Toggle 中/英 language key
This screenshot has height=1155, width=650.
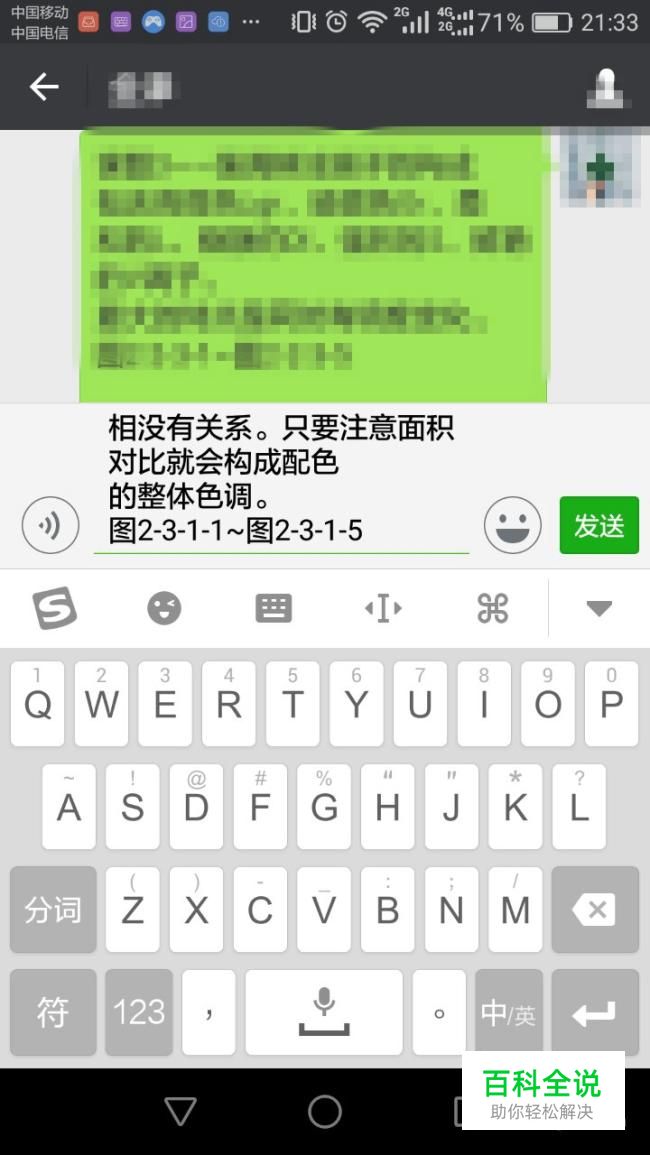click(508, 1012)
